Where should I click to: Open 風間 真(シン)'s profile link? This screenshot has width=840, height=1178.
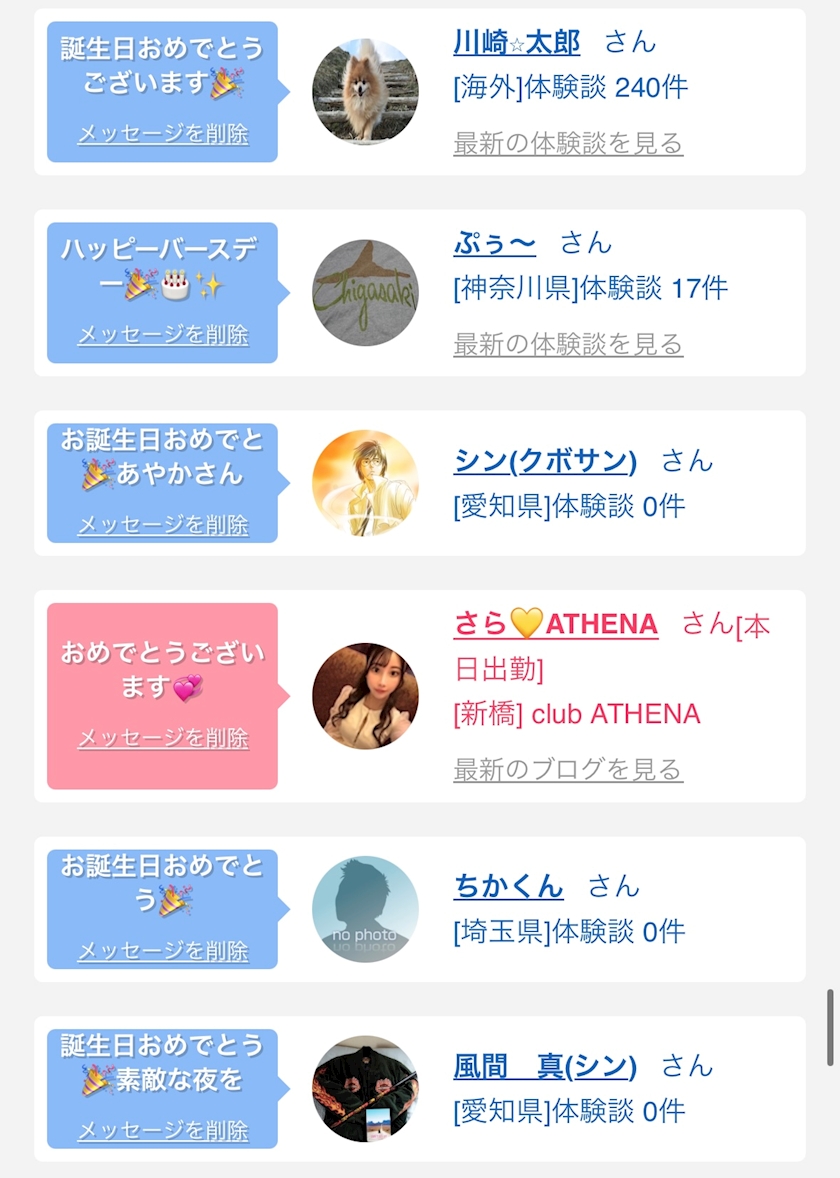pyautogui.click(x=545, y=1067)
